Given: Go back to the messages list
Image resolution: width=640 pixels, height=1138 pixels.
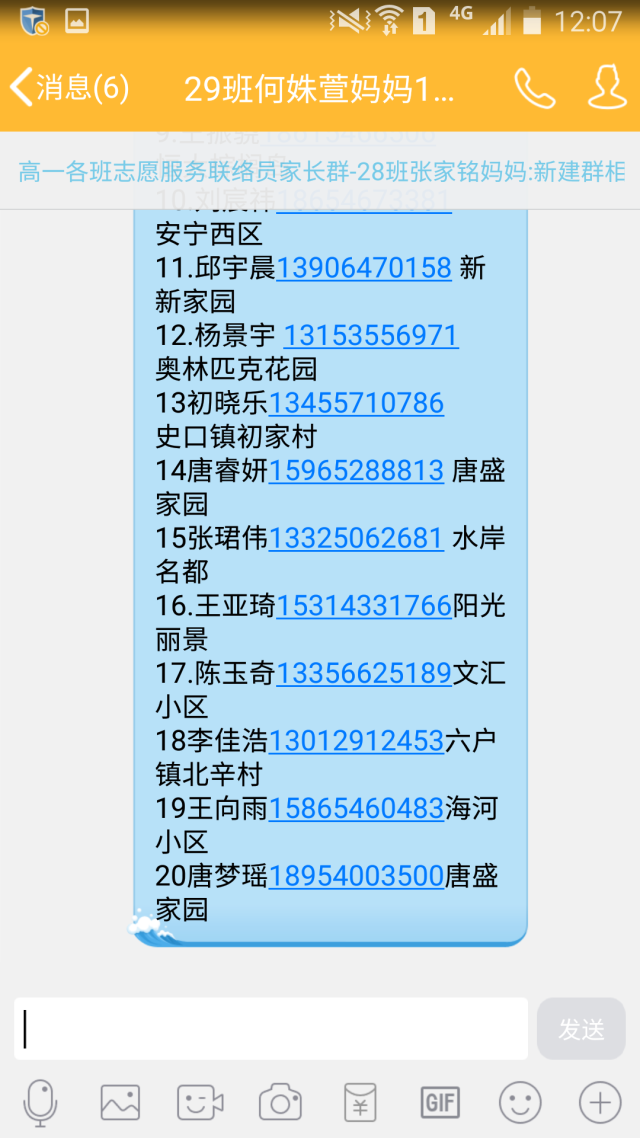Looking at the screenshot, I should point(69,88).
